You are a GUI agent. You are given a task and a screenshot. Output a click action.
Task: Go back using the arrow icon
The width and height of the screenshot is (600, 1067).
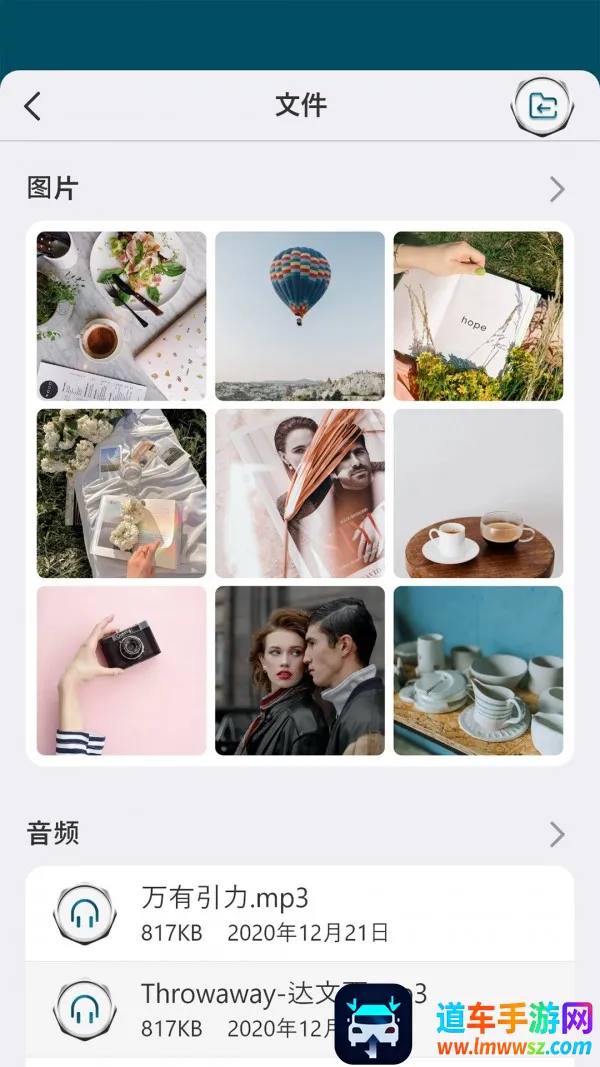pos(33,106)
